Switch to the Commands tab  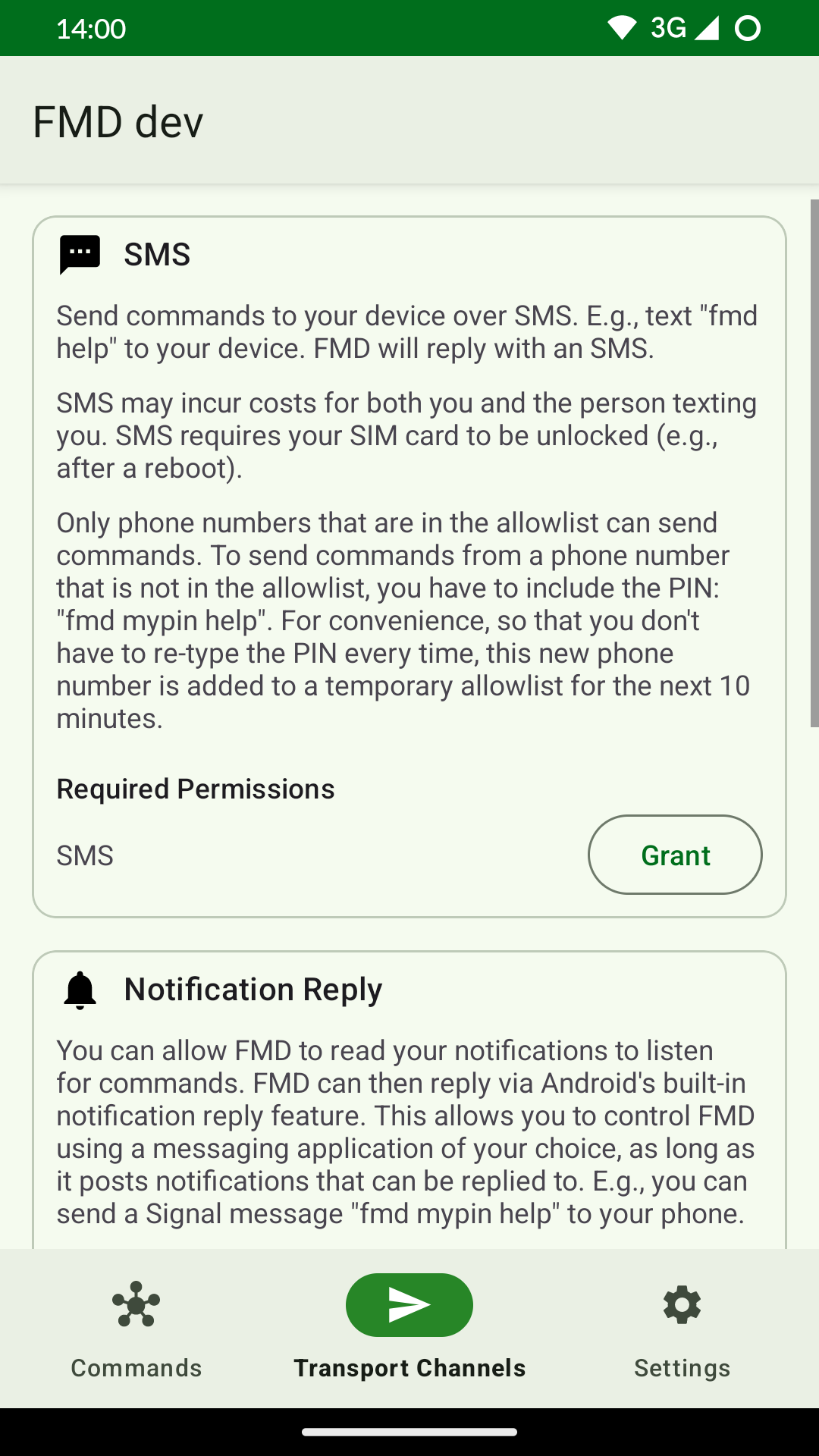[x=136, y=1329]
